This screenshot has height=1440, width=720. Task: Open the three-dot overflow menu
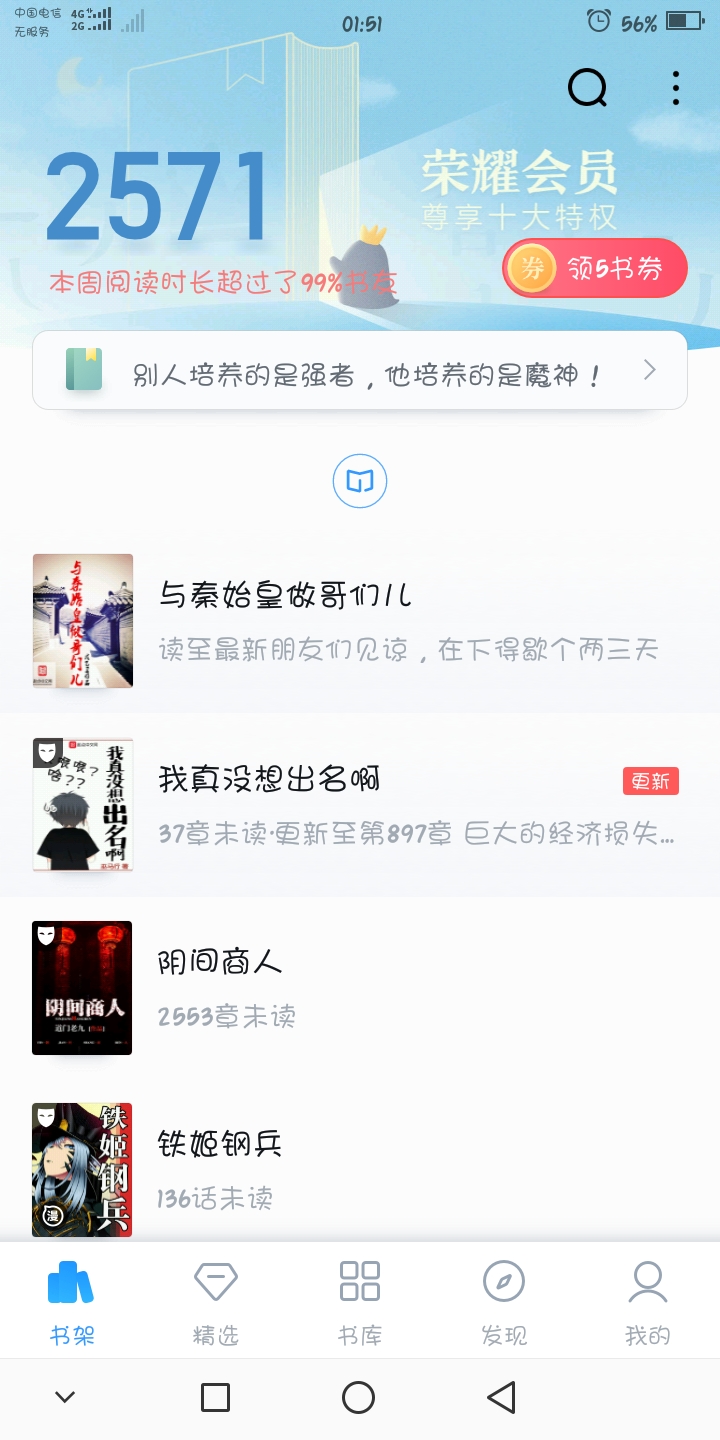(x=676, y=89)
